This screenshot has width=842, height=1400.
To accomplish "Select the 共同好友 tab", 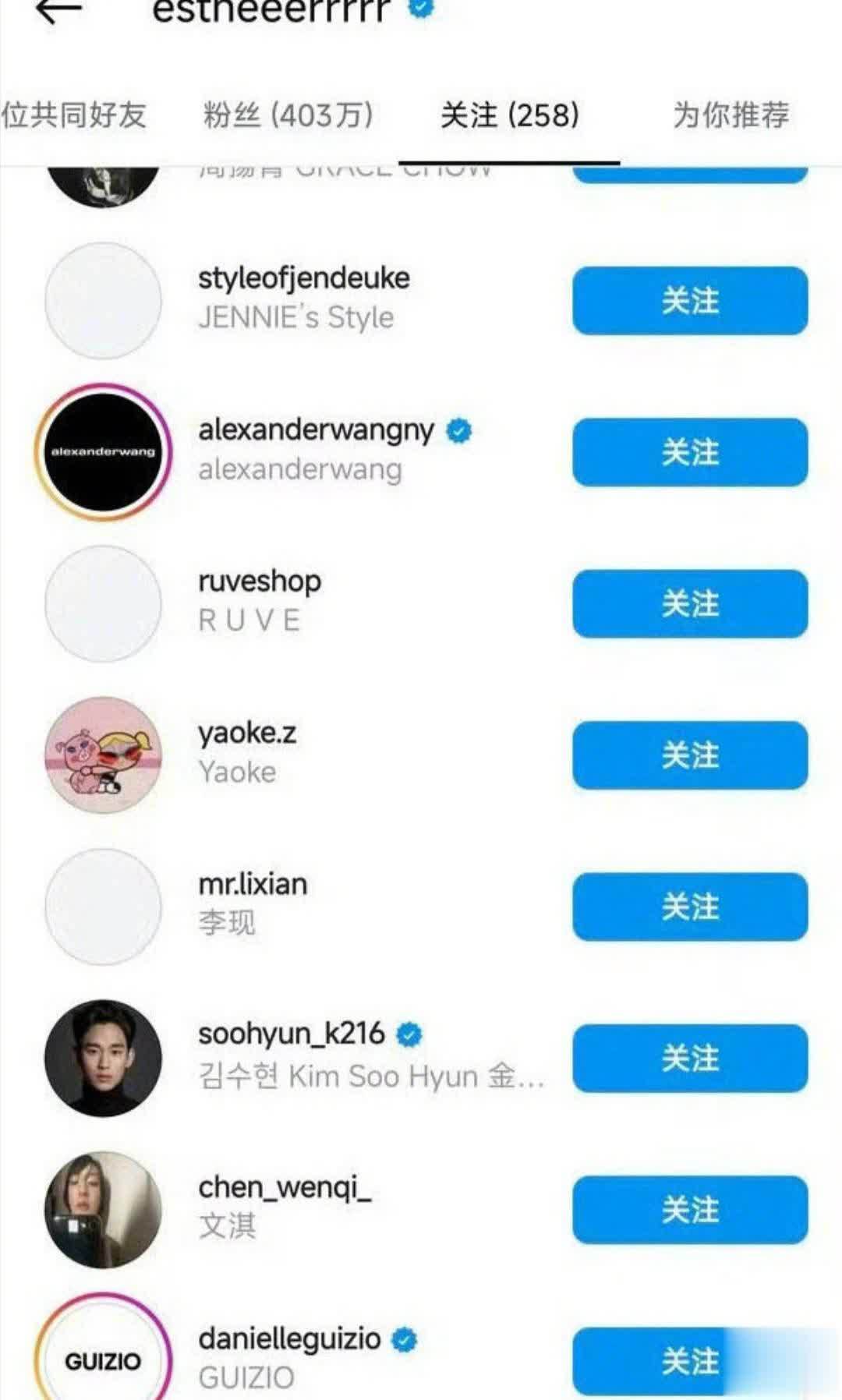I will click(74, 115).
